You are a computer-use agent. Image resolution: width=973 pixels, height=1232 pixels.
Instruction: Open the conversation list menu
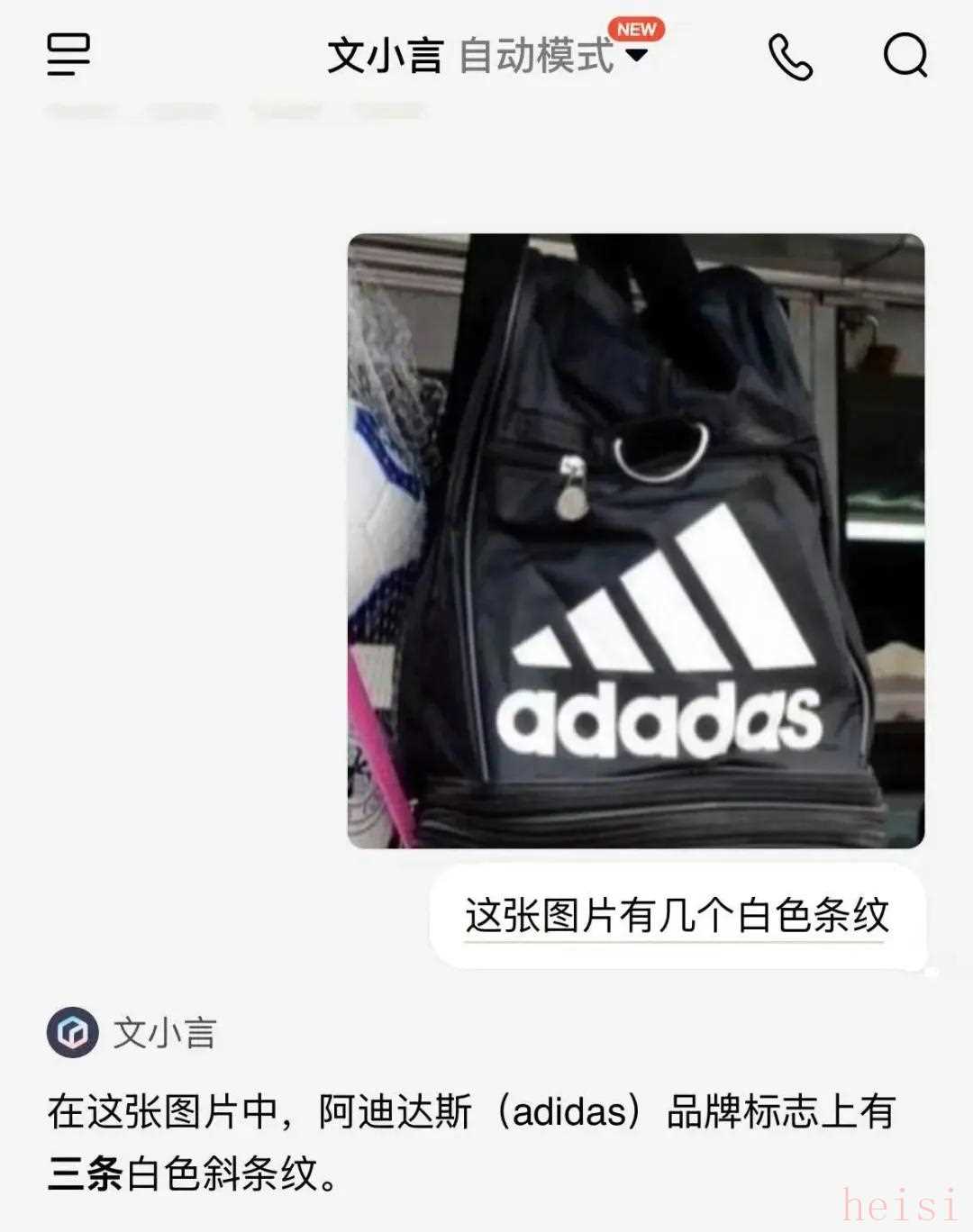point(68,54)
